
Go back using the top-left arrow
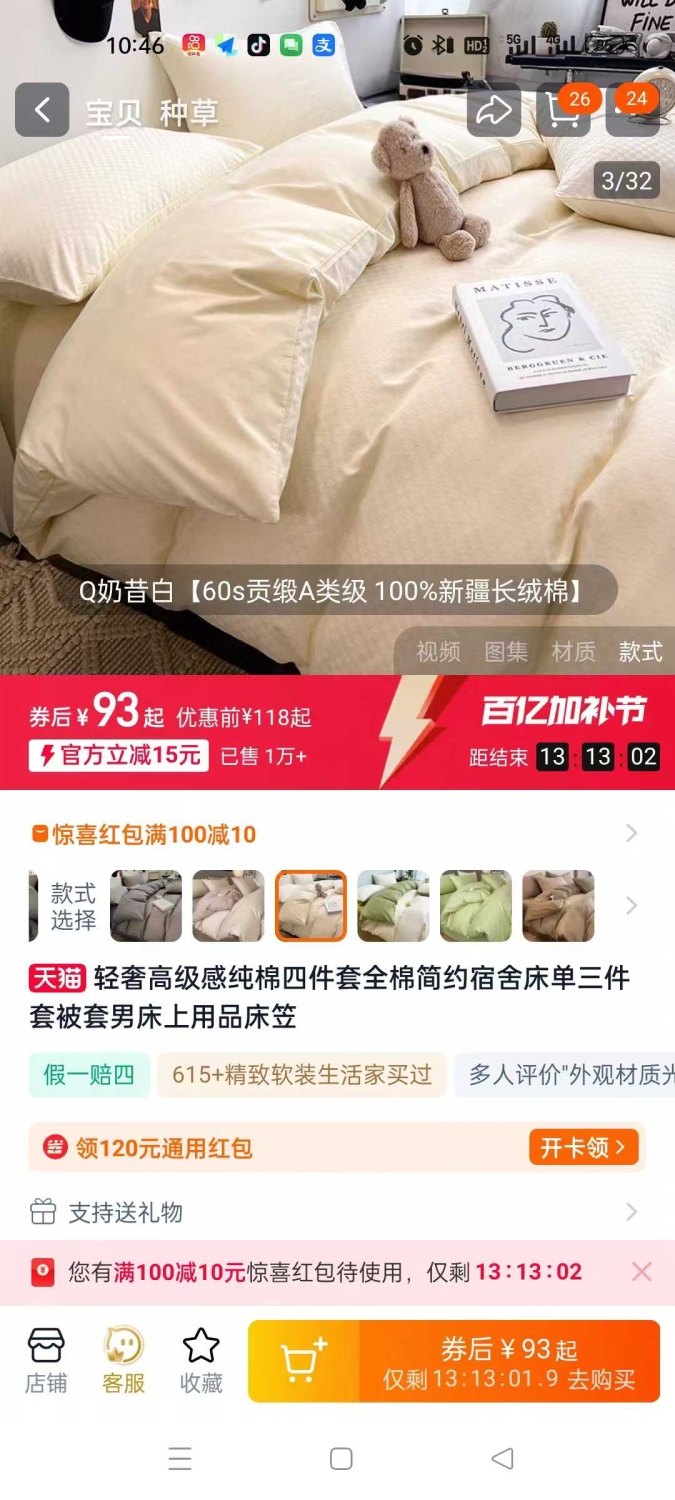[42, 110]
